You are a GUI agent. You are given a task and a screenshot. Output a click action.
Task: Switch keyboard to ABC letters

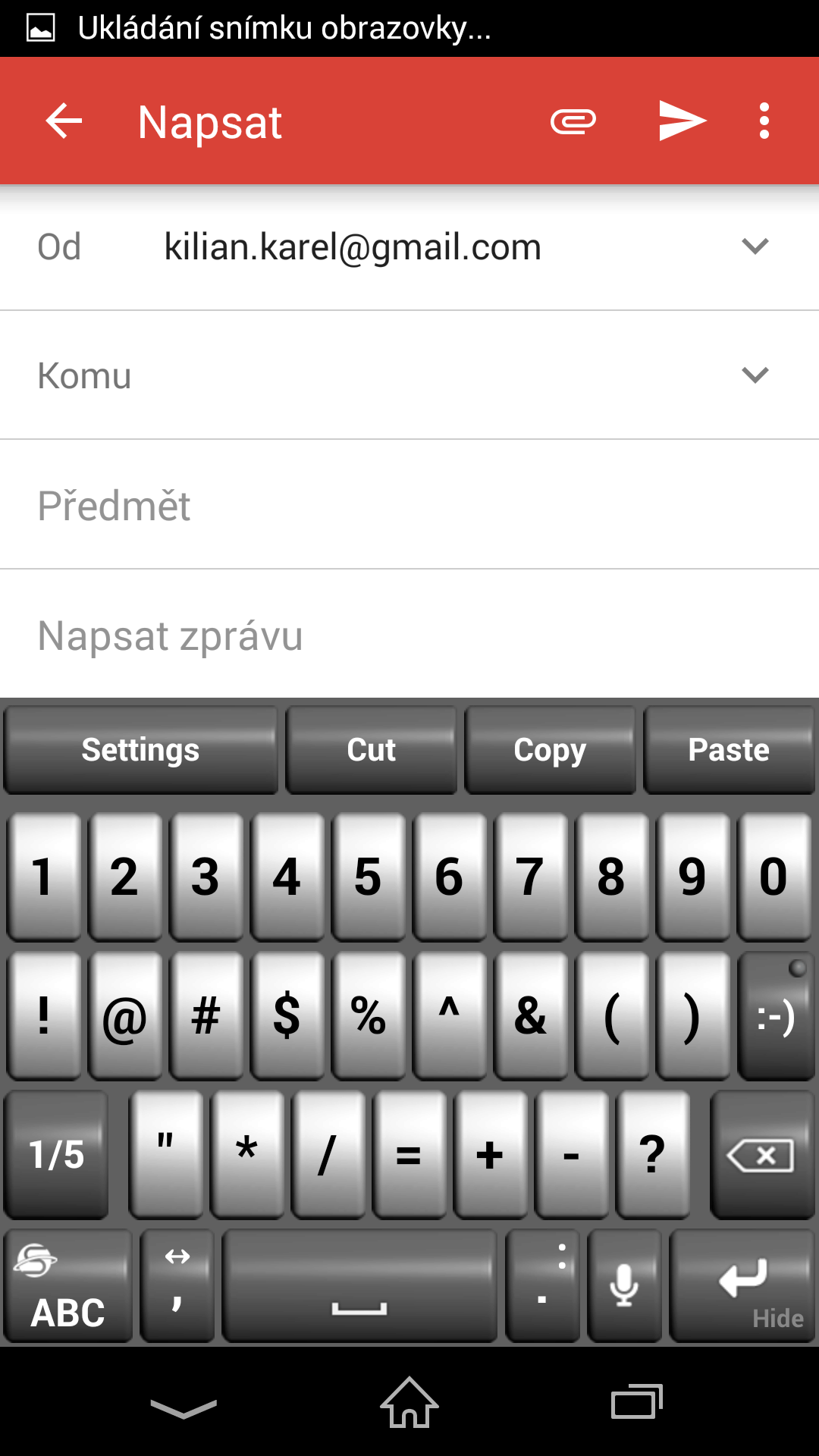point(68,1285)
